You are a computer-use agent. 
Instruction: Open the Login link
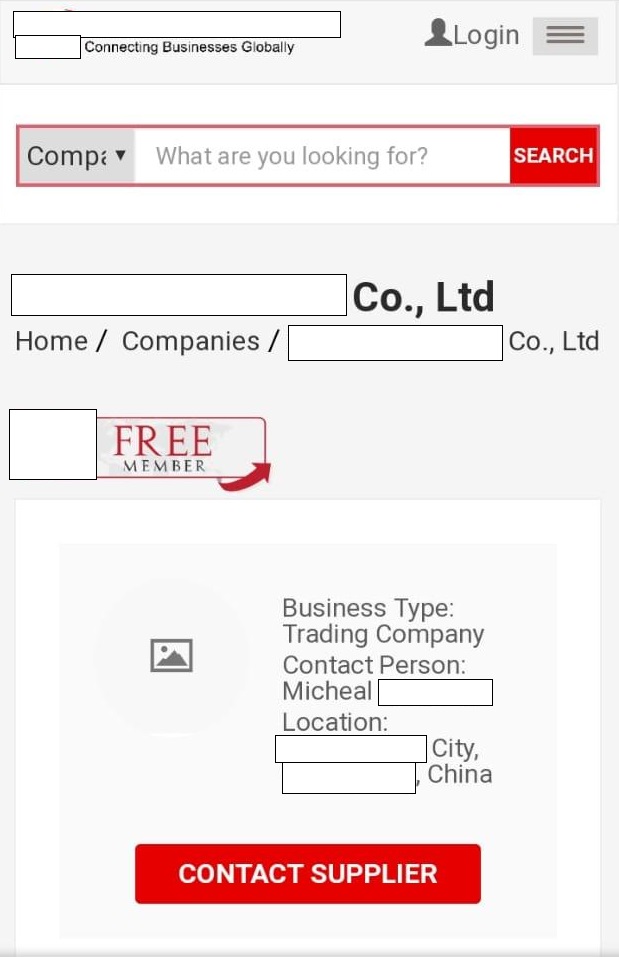[473, 35]
